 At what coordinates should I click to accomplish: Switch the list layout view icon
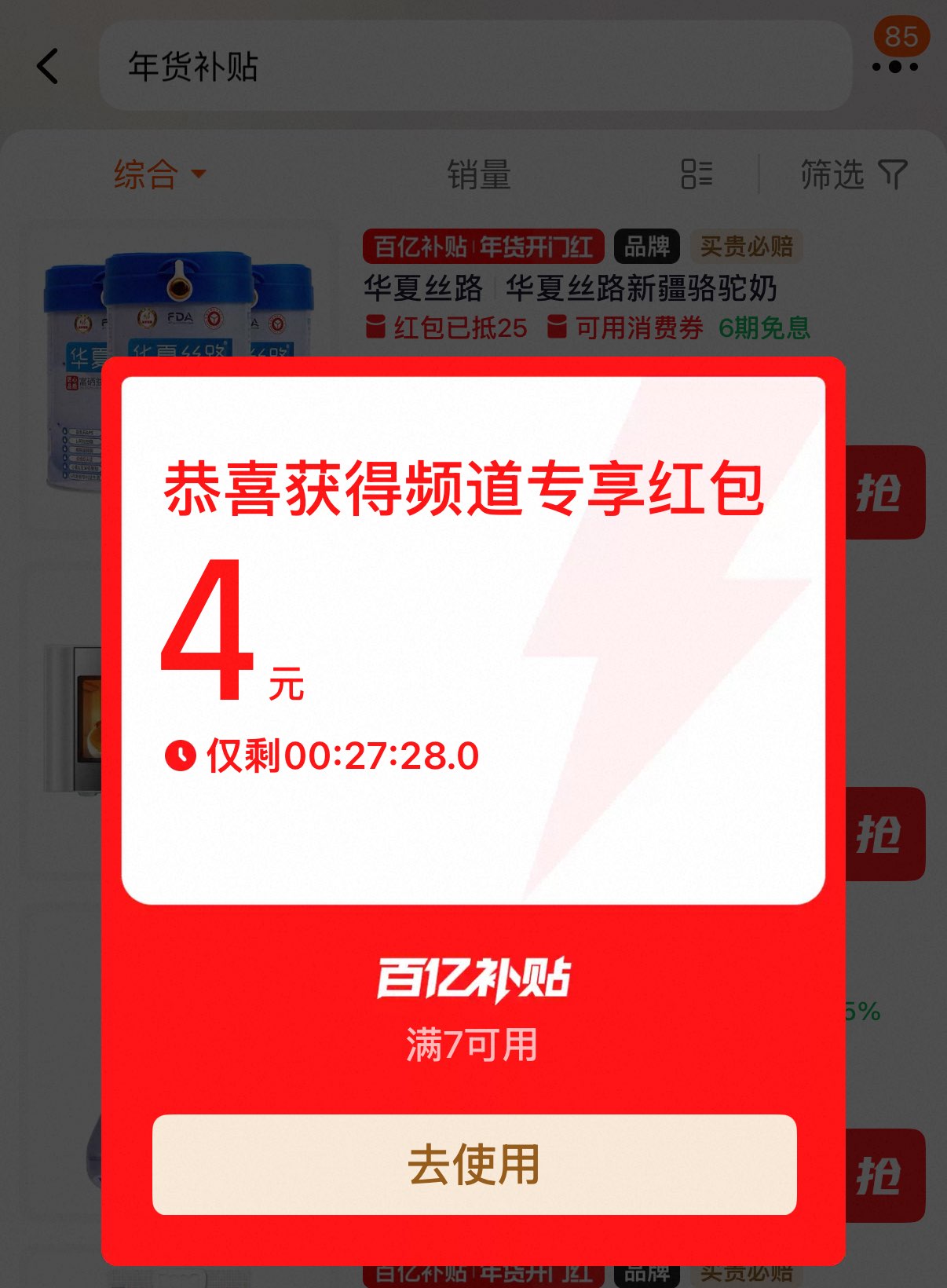(x=697, y=174)
